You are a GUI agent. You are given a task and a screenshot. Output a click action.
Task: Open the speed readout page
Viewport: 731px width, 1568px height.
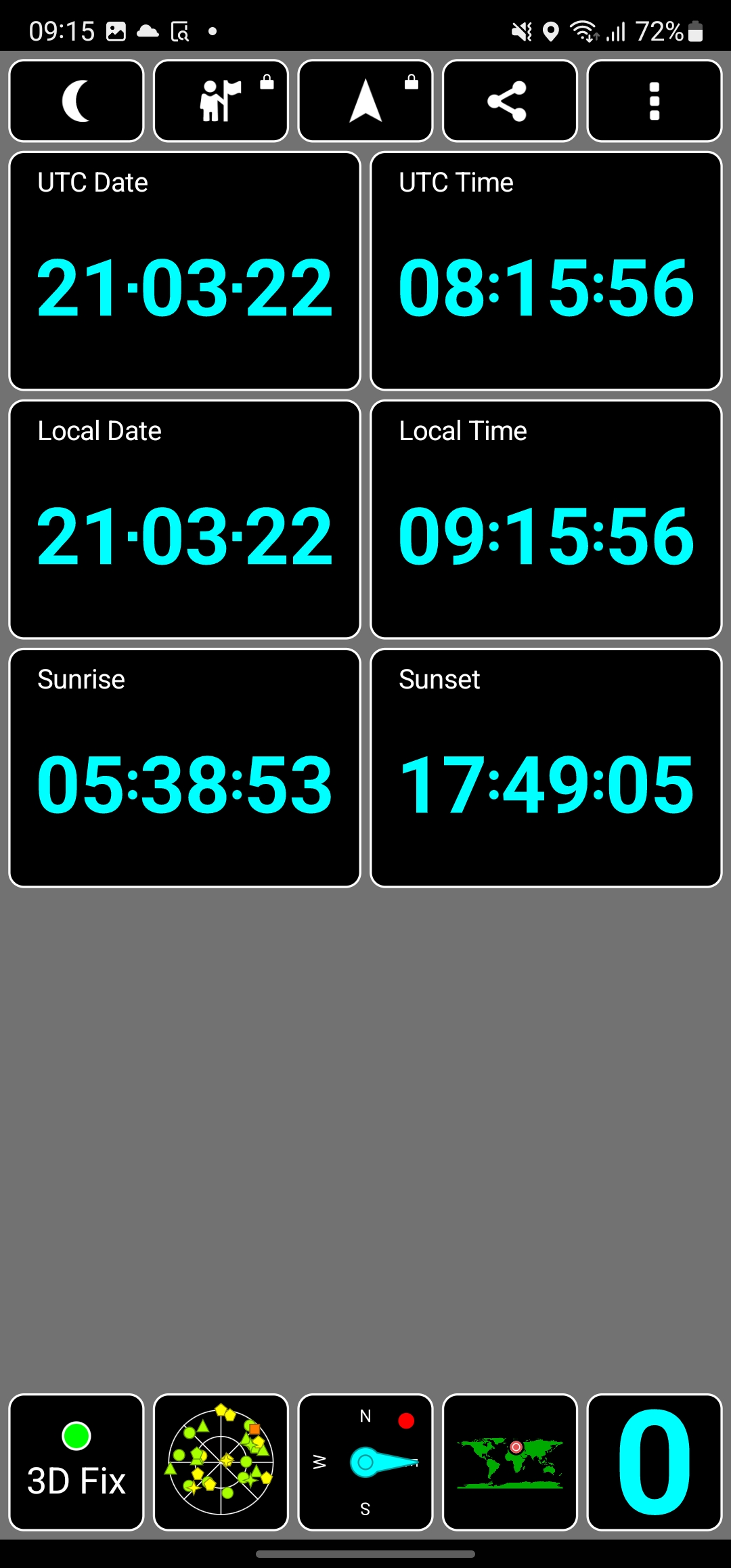click(654, 1462)
